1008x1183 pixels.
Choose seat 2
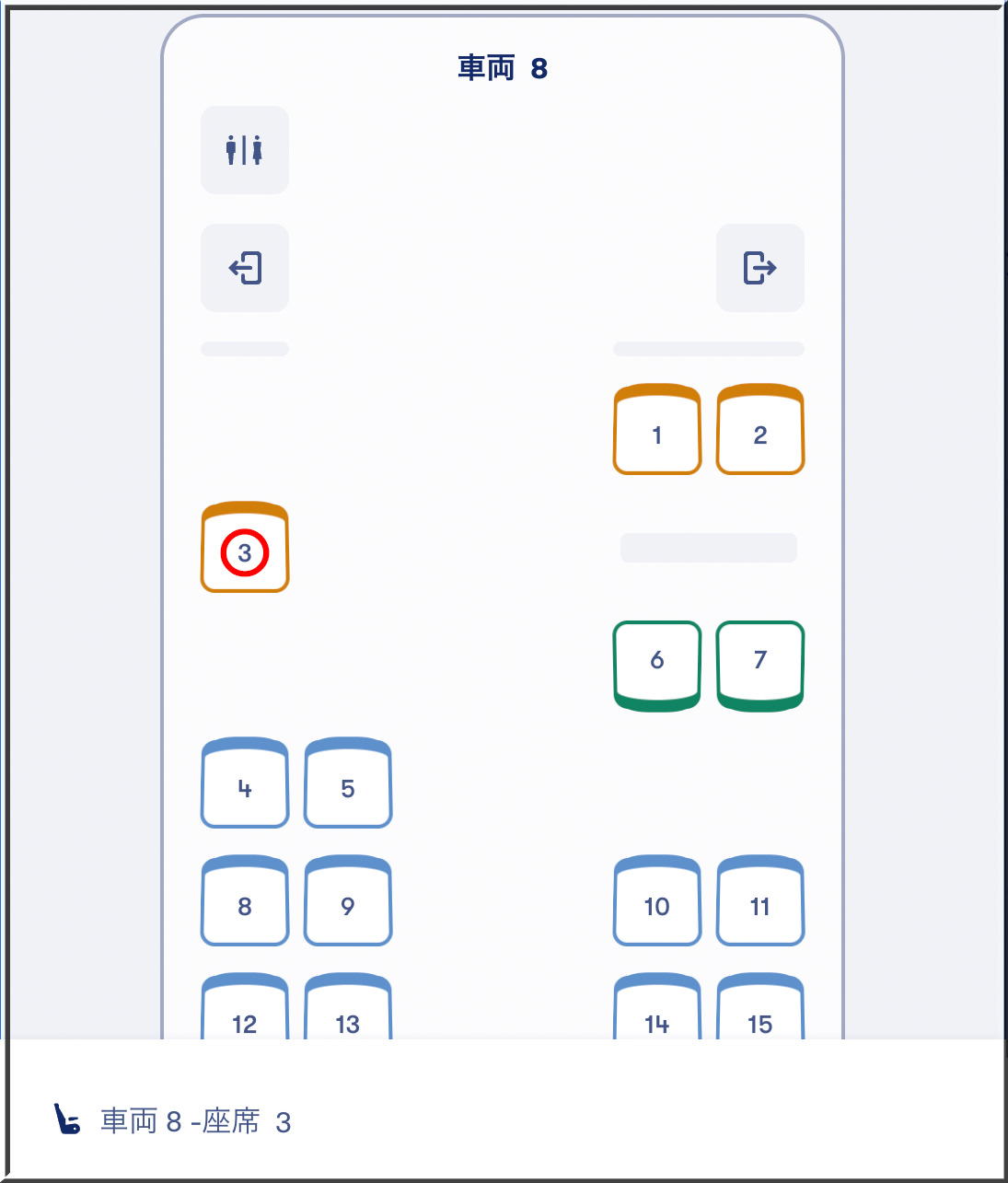(759, 431)
